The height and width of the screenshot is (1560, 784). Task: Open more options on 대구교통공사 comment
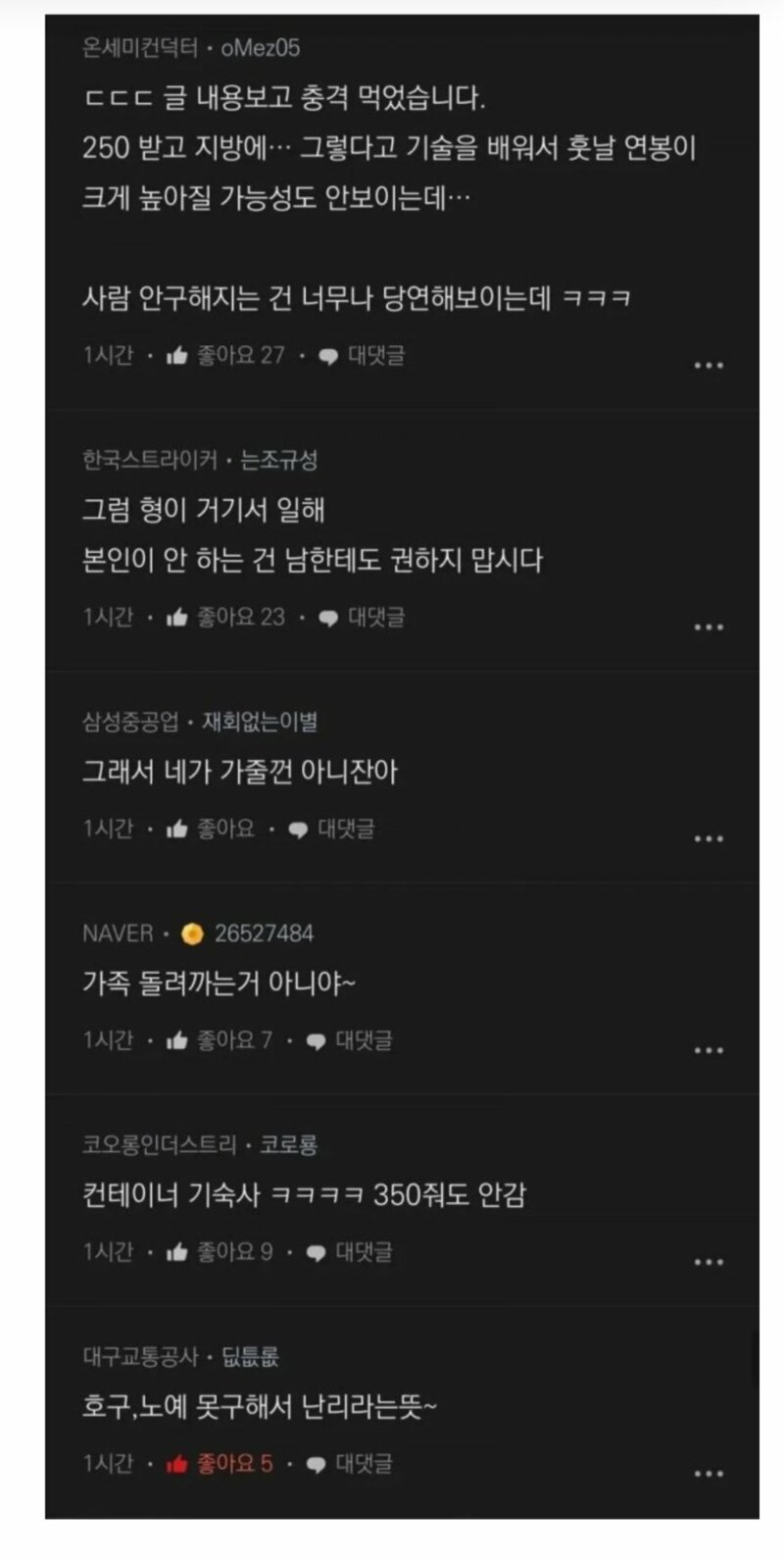click(x=708, y=1474)
